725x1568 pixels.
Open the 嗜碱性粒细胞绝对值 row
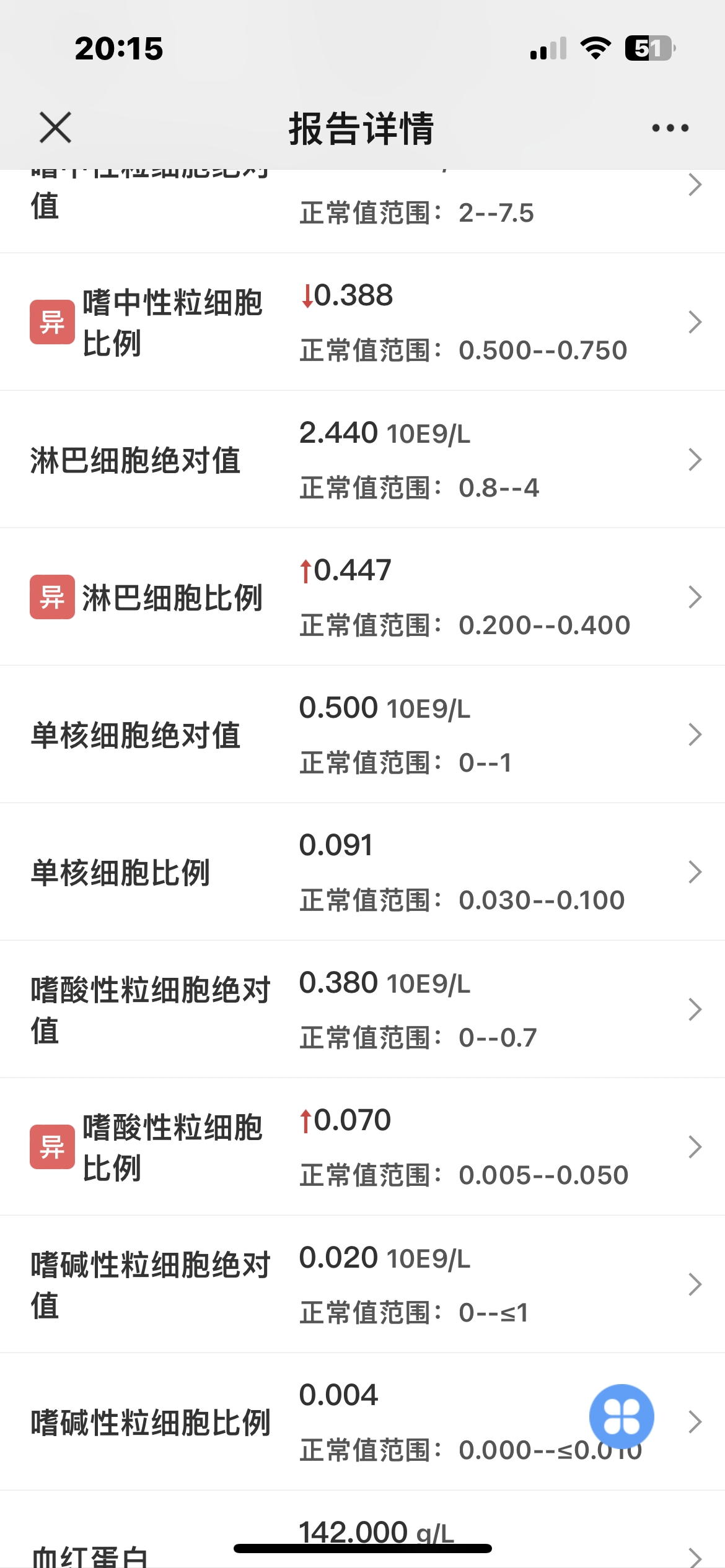tap(362, 1284)
